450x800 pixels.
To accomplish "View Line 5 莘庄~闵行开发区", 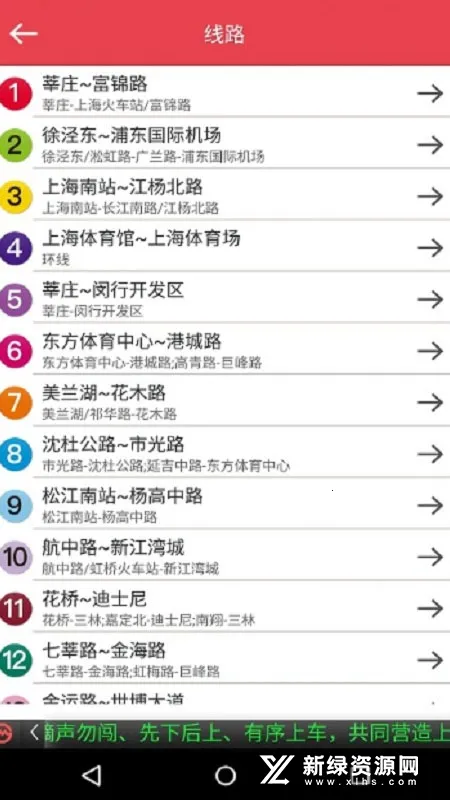I will (x=225, y=298).
